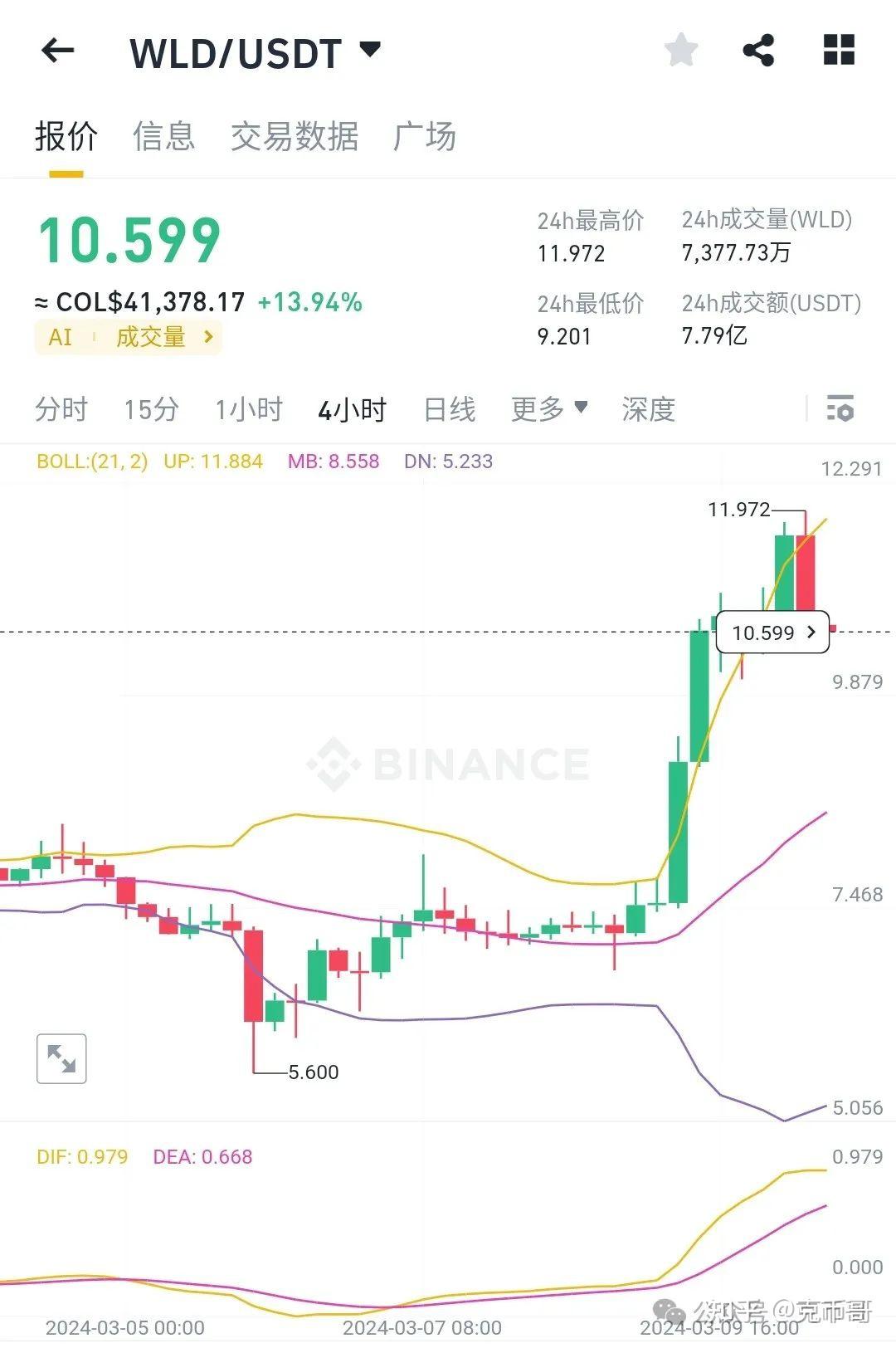Open sharing options via the share icon
The height and width of the screenshot is (1348, 896).
(757, 51)
